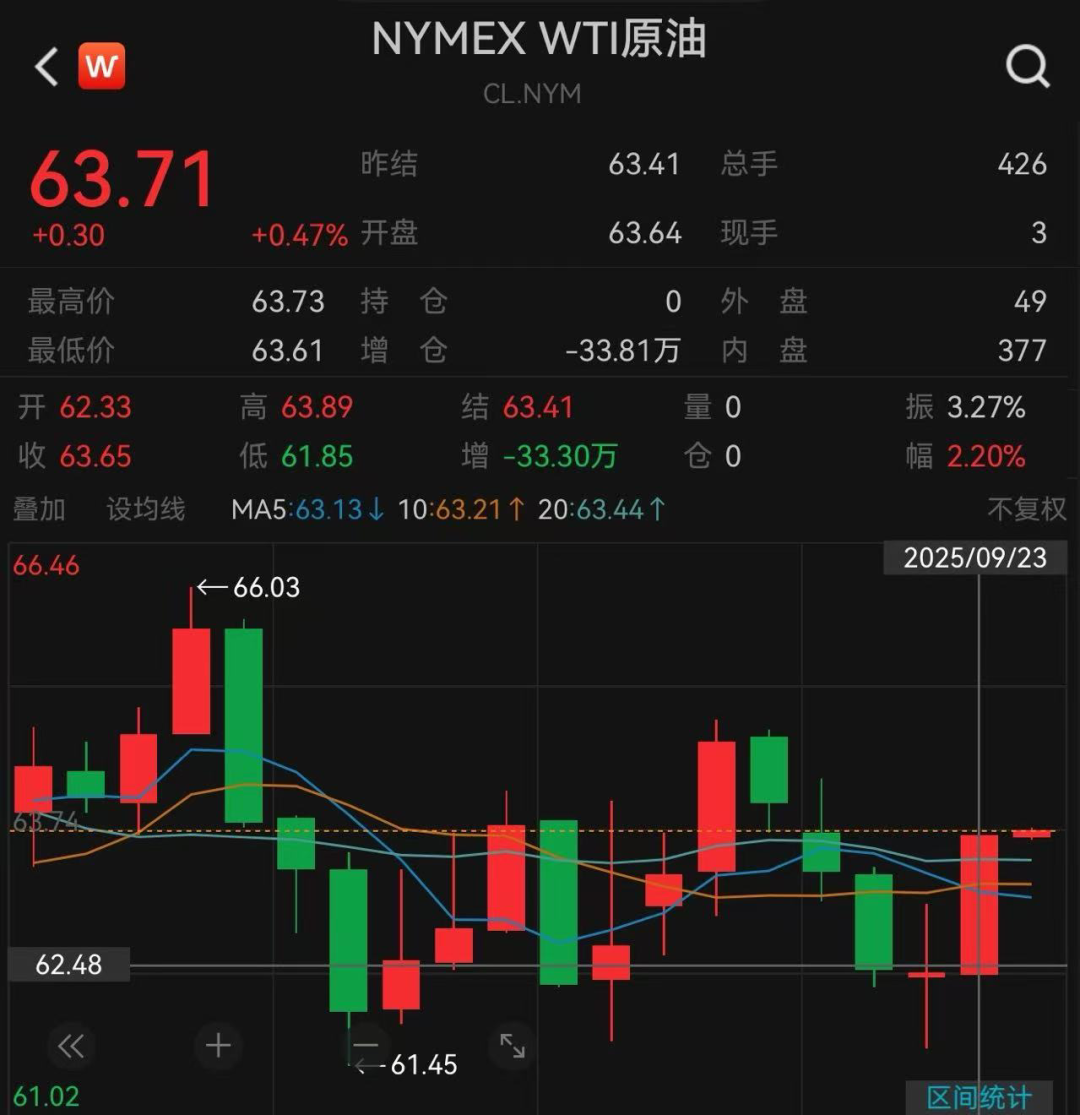Open search with the magnifier icon

[1027, 68]
